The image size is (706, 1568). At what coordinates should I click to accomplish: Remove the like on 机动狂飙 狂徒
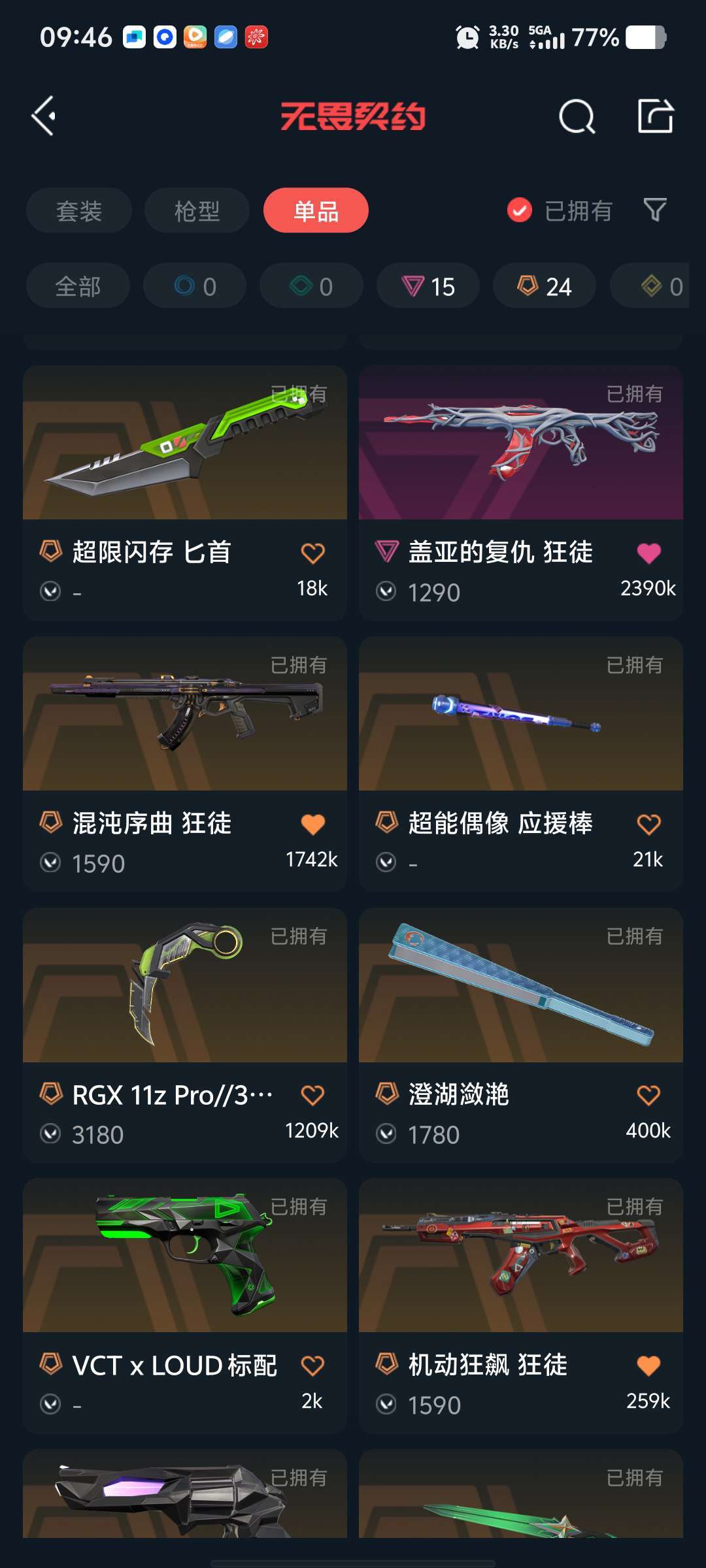[648, 1365]
